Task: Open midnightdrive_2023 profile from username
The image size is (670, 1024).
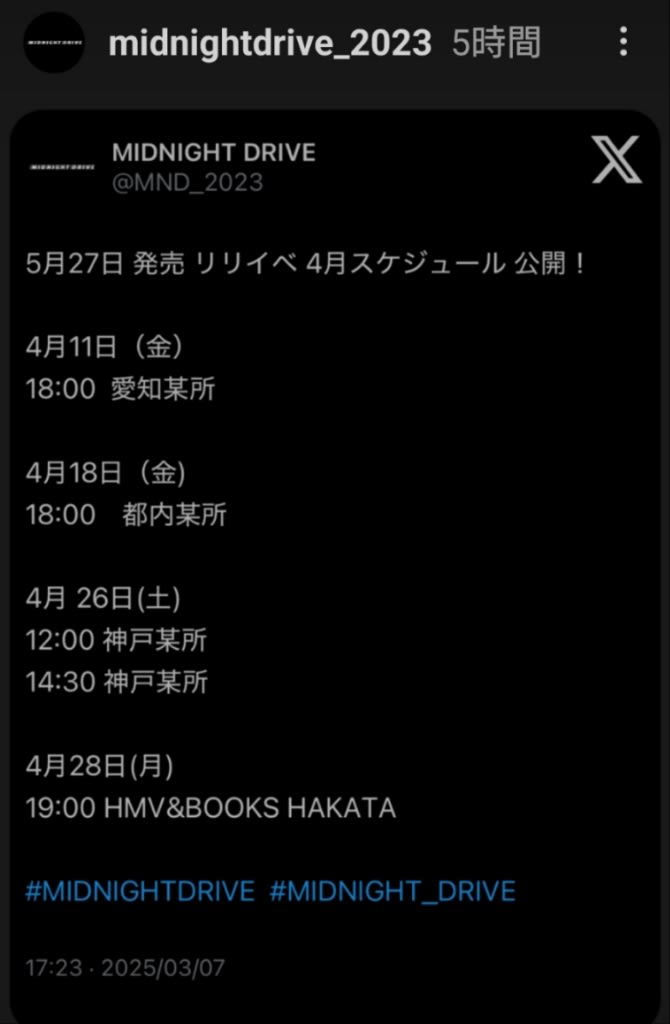Action: 269,43
